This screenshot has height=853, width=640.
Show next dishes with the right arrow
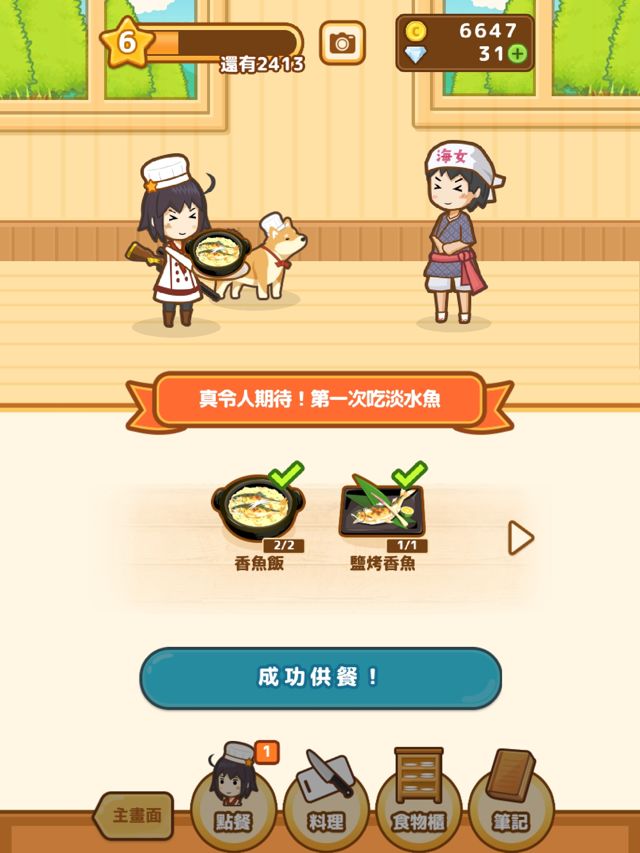[520, 537]
